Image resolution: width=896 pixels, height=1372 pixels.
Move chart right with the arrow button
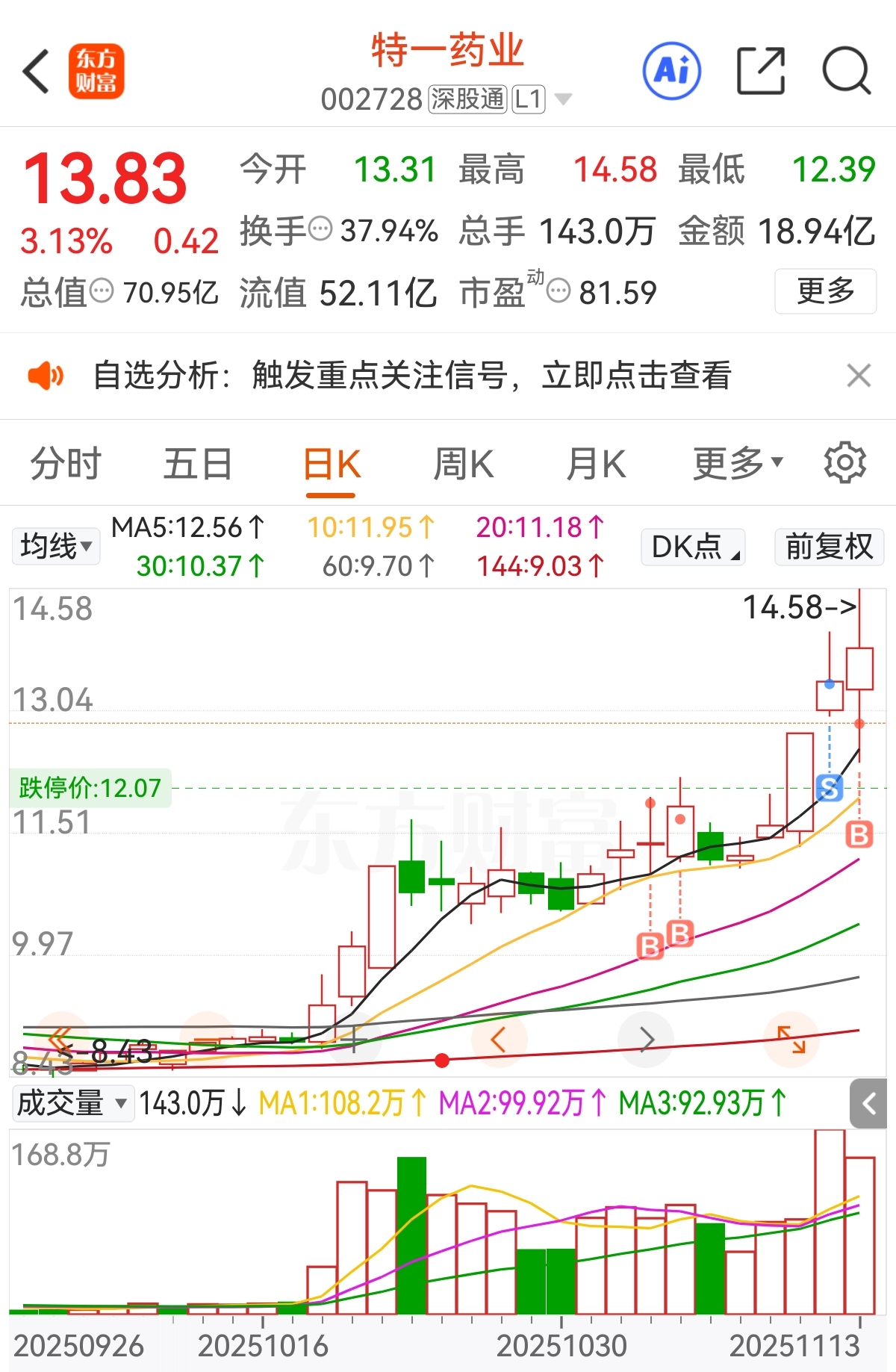click(647, 1039)
